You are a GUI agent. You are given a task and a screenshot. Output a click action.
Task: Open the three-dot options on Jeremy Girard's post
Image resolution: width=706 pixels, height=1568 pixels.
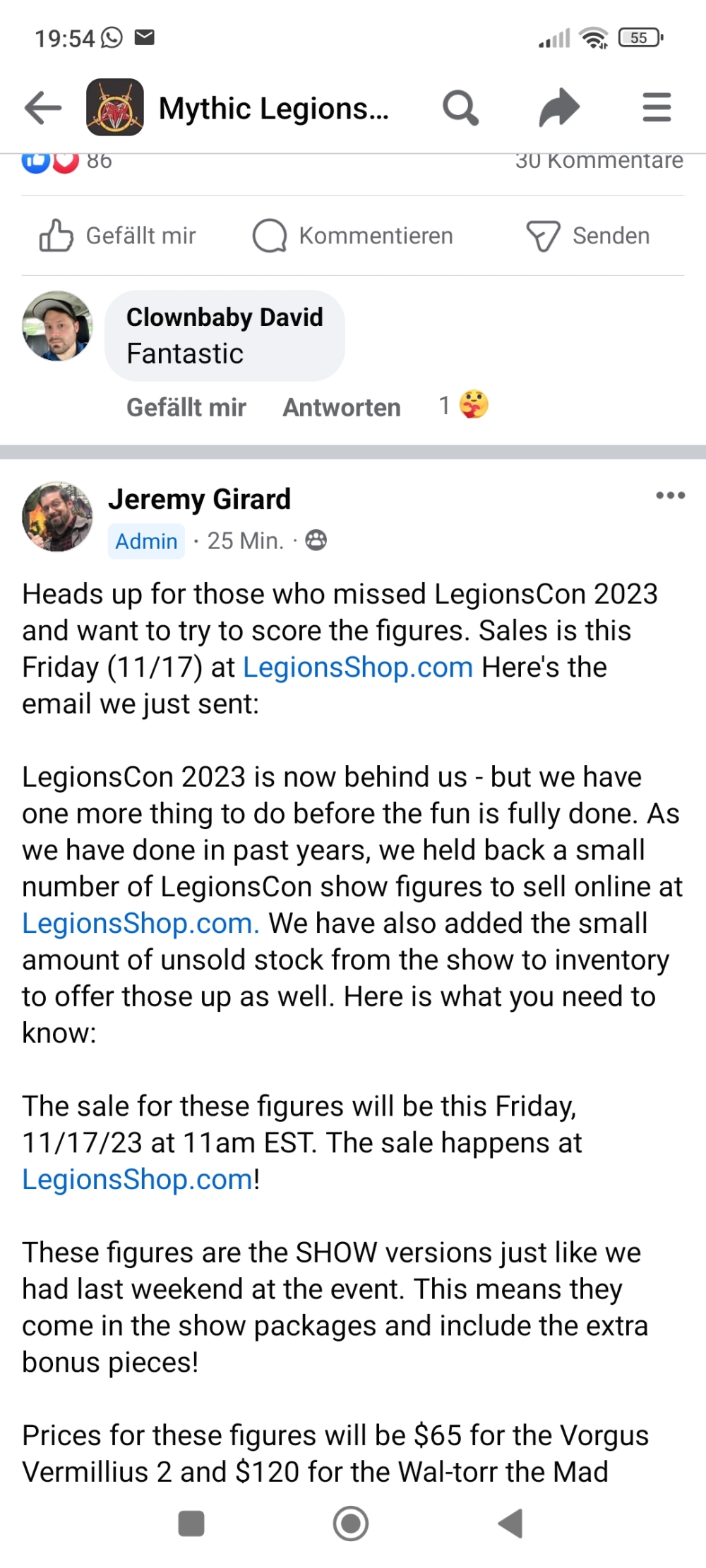[x=670, y=495]
